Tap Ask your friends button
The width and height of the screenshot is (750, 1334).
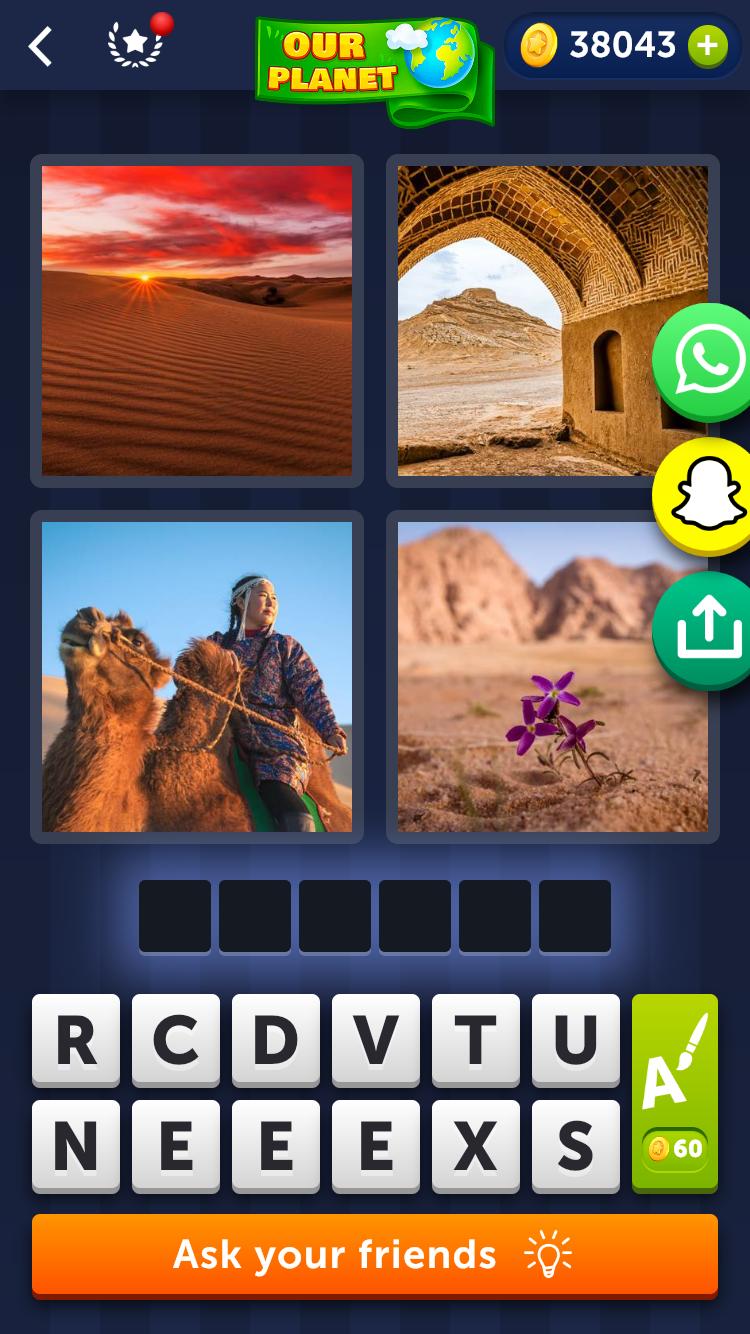tap(375, 1255)
